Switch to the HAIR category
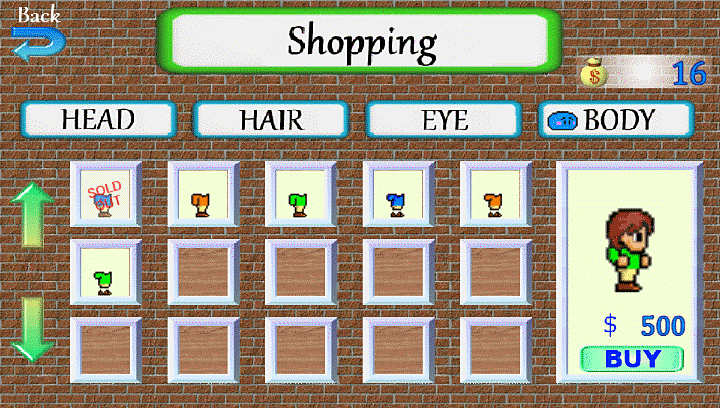The width and height of the screenshot is (720, 408). (270, 120)
